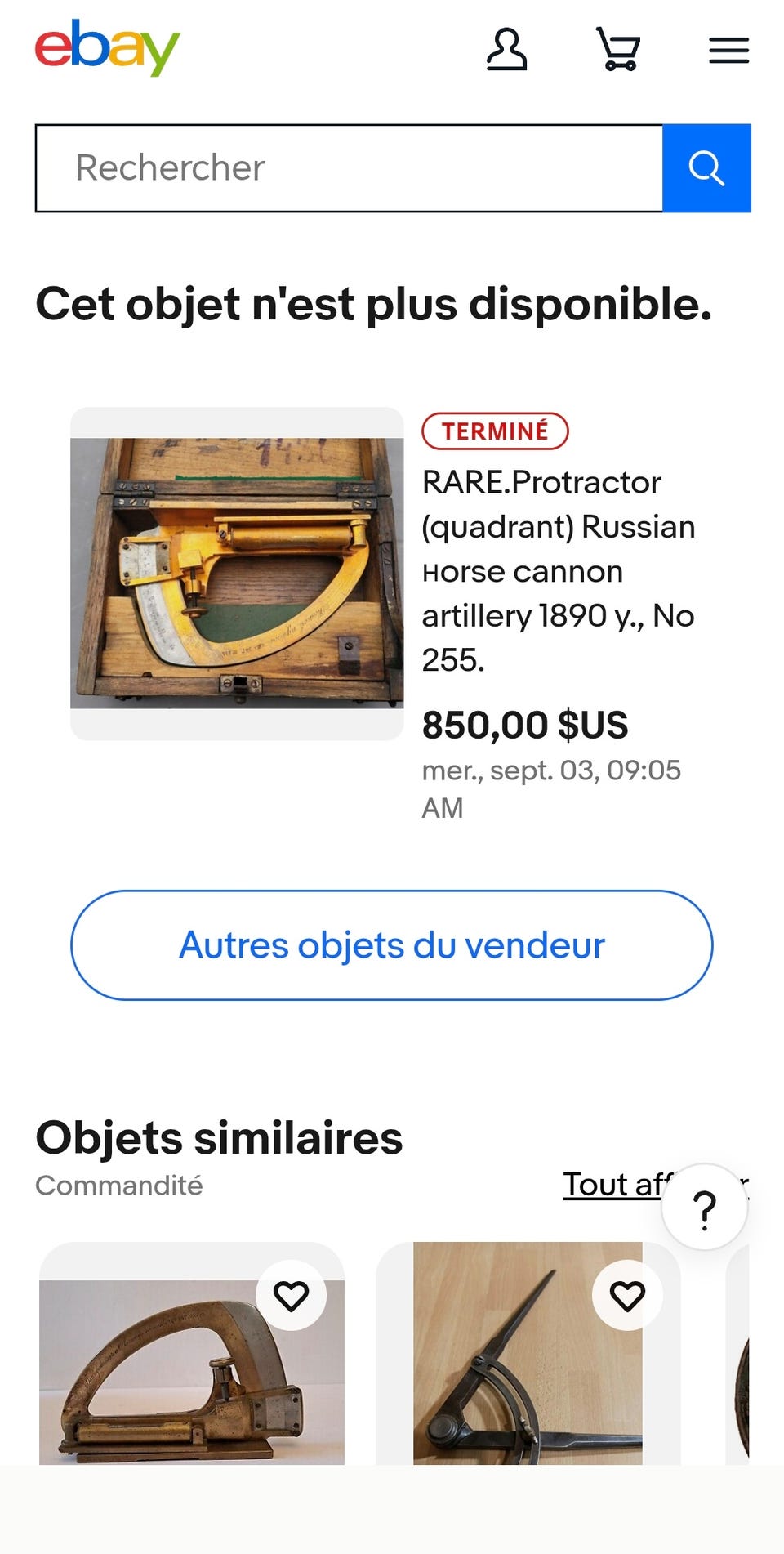Toggle the heart on the compass divider item
The width and height of the screenshot is (784, 1554).
click(x=627, y=1295)
